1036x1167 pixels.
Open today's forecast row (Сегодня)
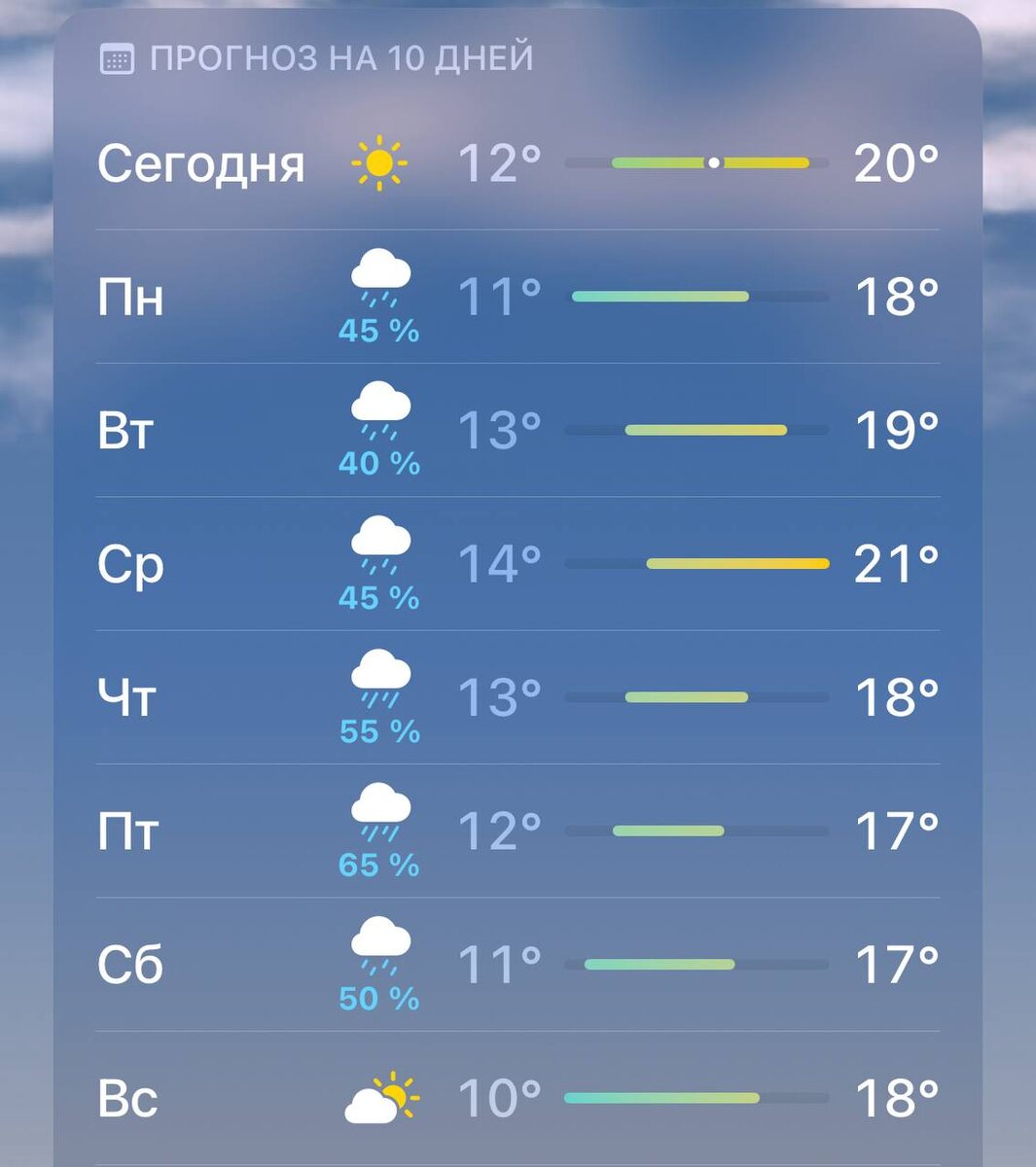coord(518,162)
